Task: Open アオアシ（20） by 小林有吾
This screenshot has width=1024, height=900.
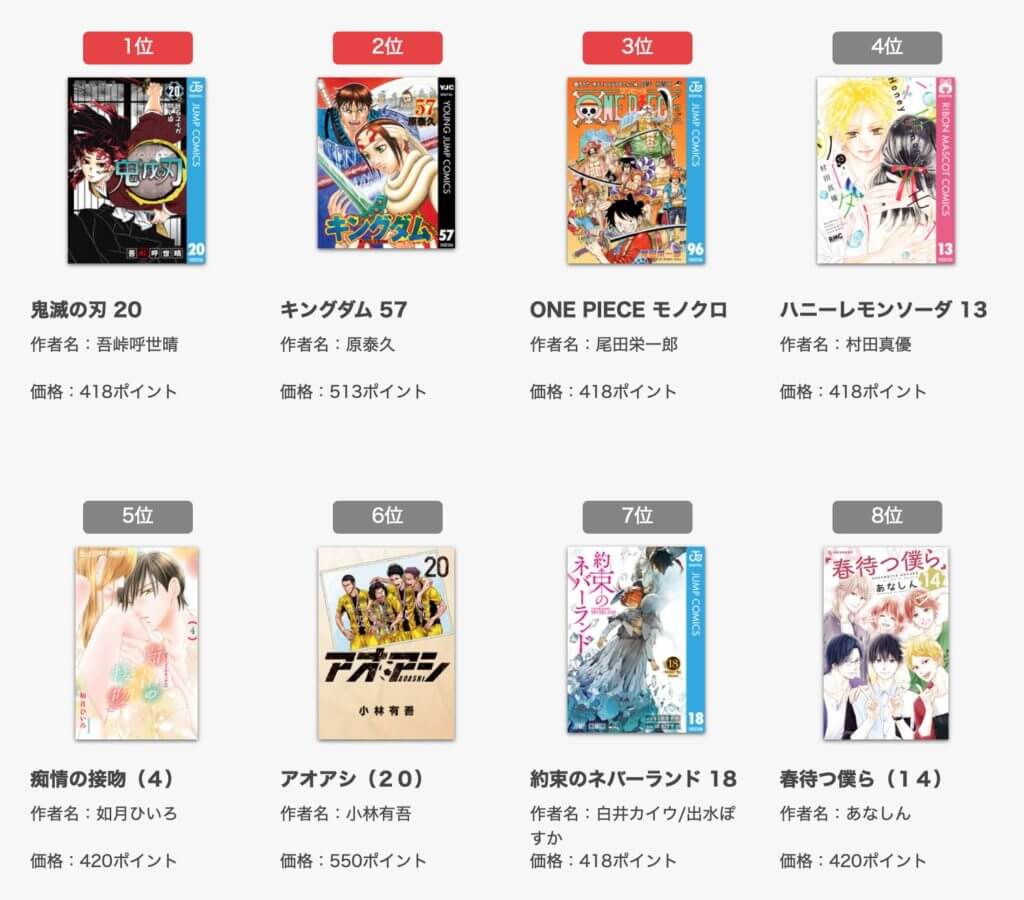Action: point(387,643)
